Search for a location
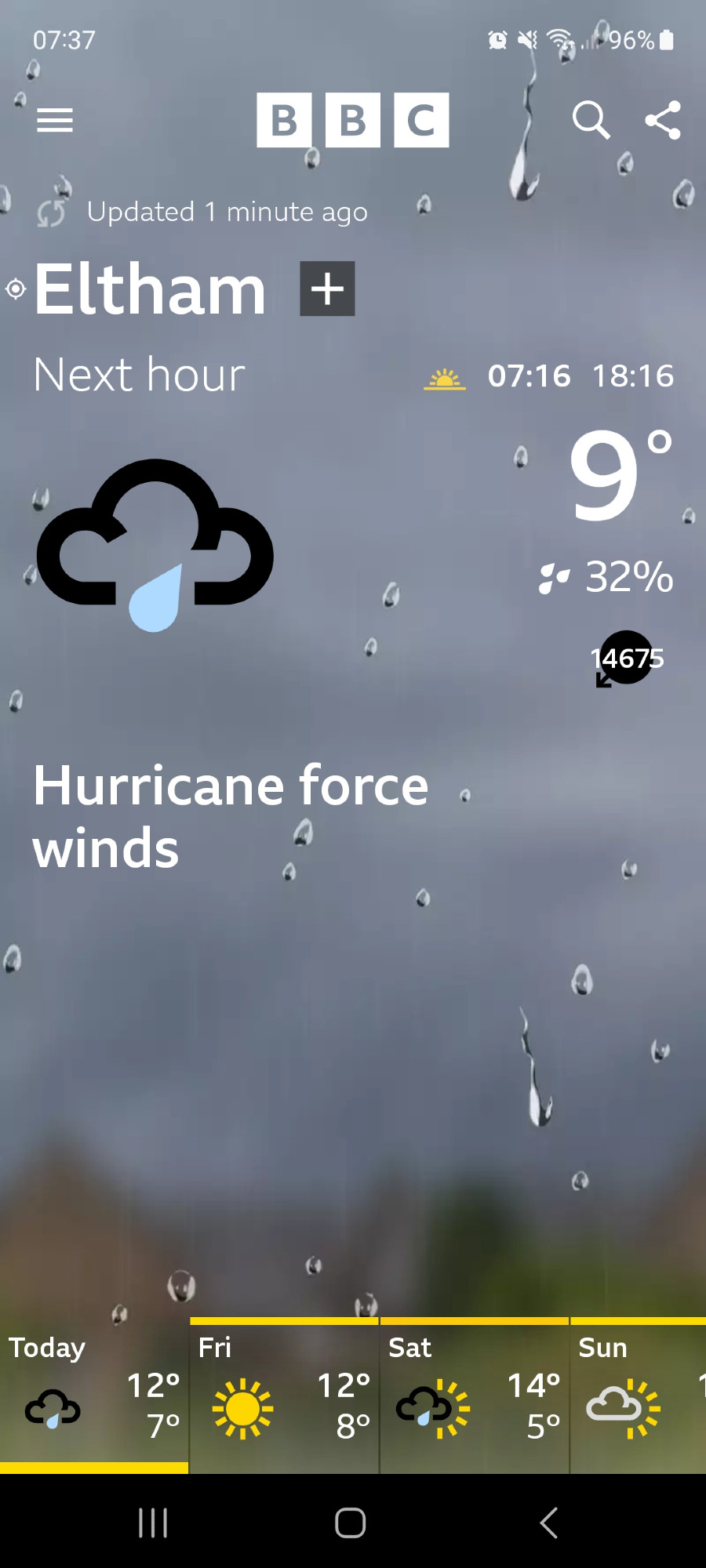The image size is (706, 1568). click(591, 120)
